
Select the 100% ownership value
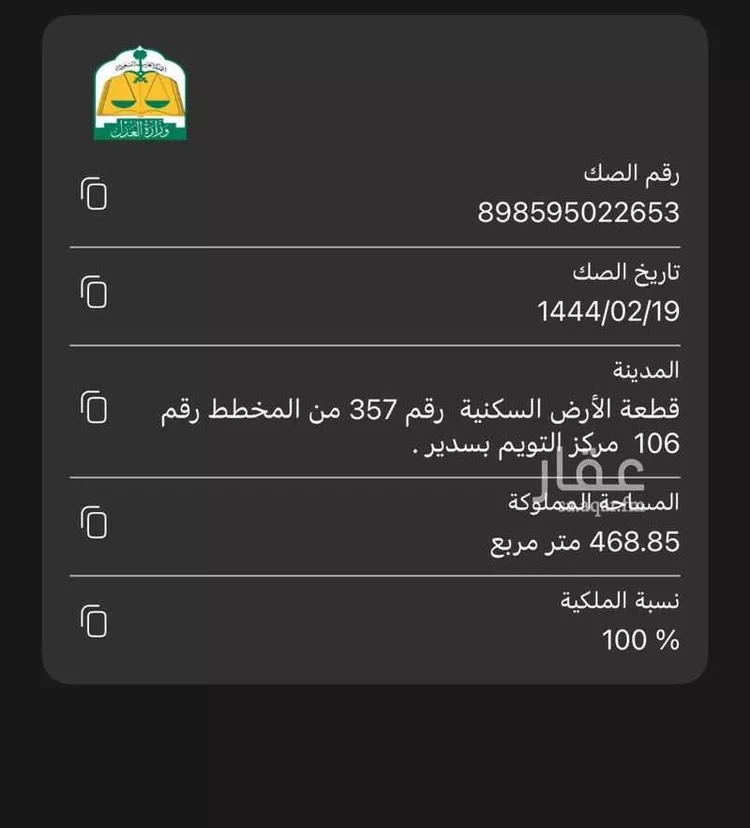[x=639, y=640]
